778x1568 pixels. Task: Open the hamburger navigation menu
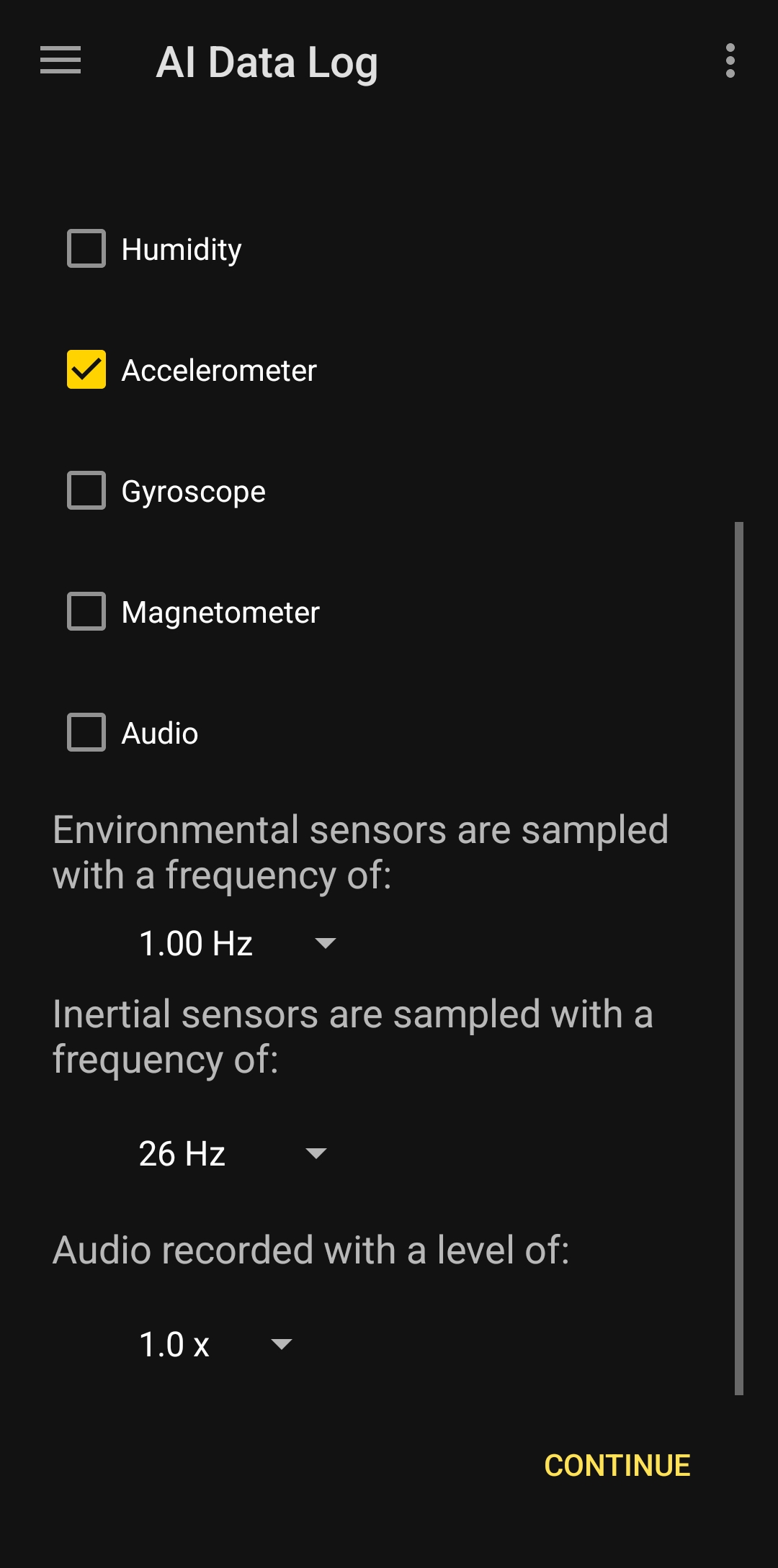[61, 60]
